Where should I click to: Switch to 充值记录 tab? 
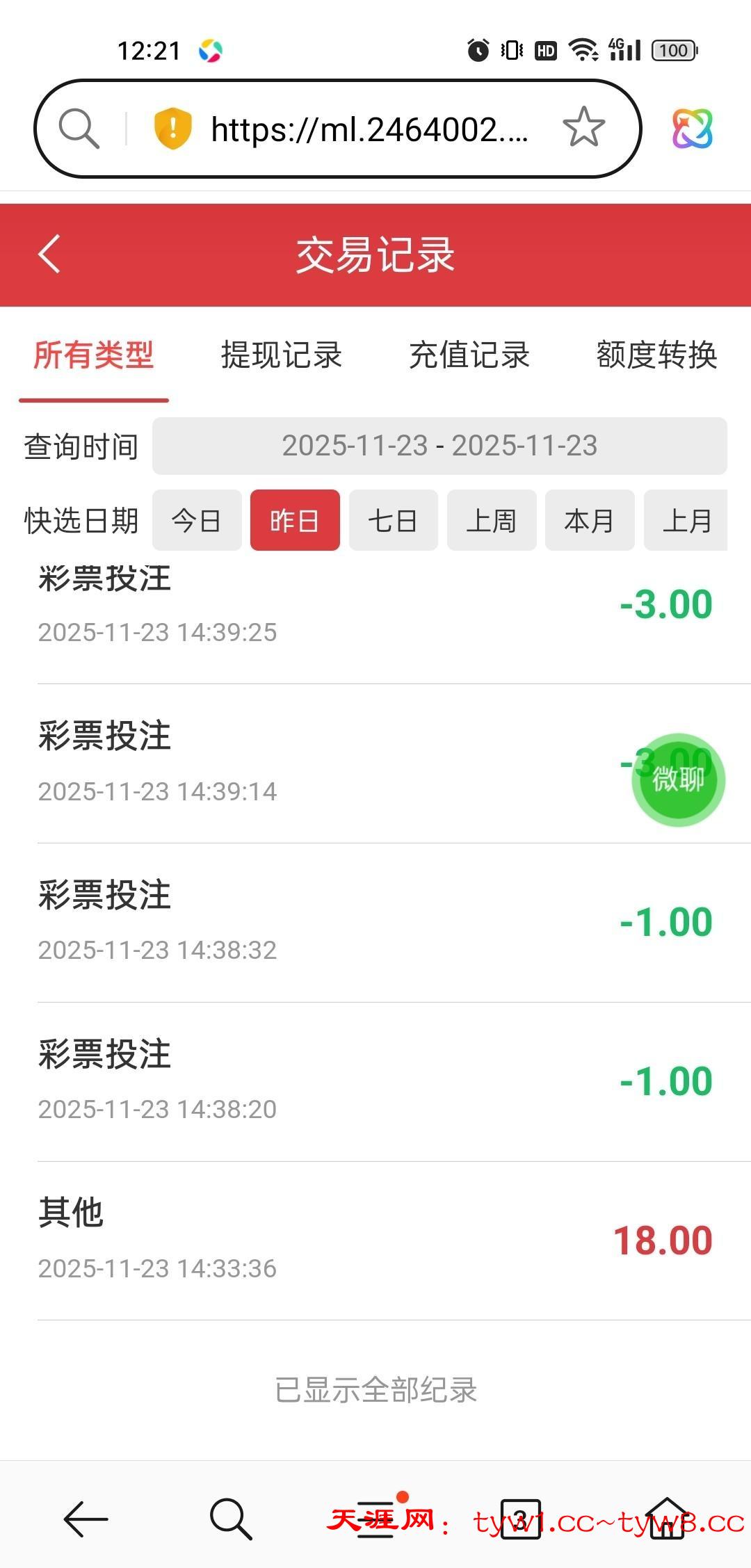[469, 355]
